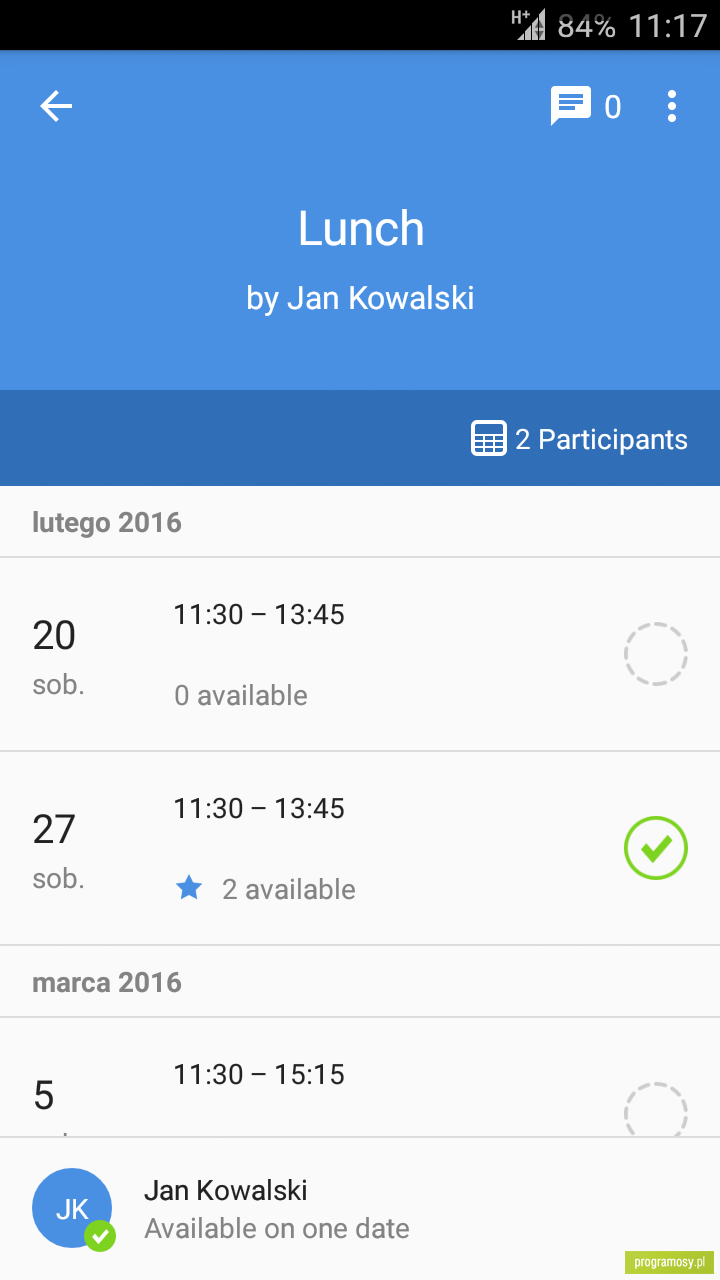Image resolution: width=720 pixels, height=1280 pixels.
Task: Go back using the arrow icon
Action: (56, 106)
